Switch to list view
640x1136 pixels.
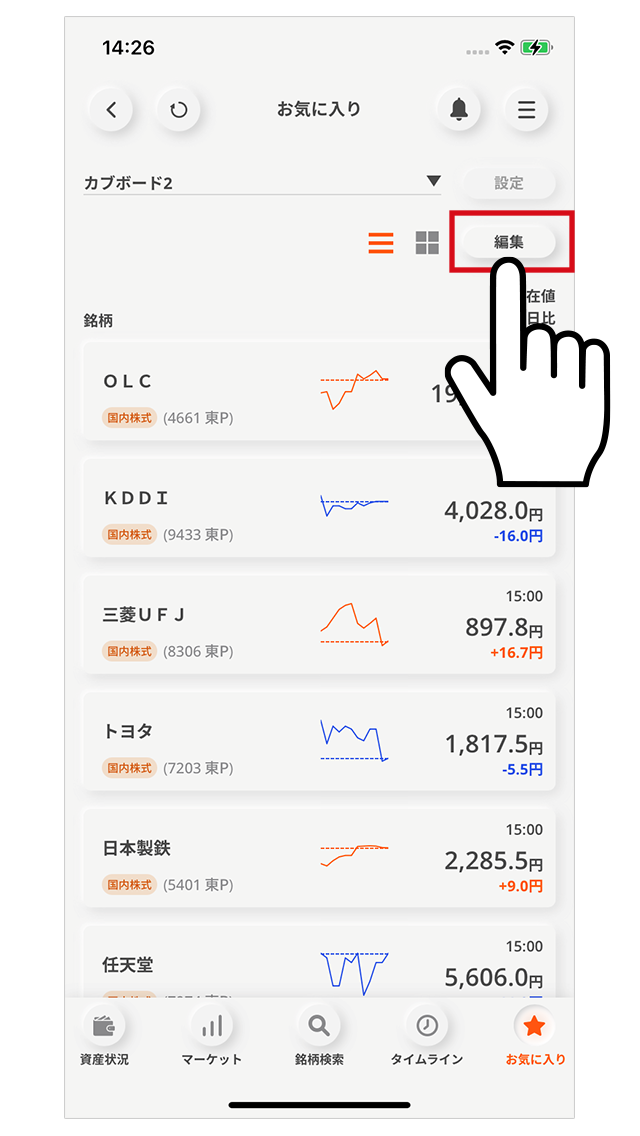coord(381,243)
